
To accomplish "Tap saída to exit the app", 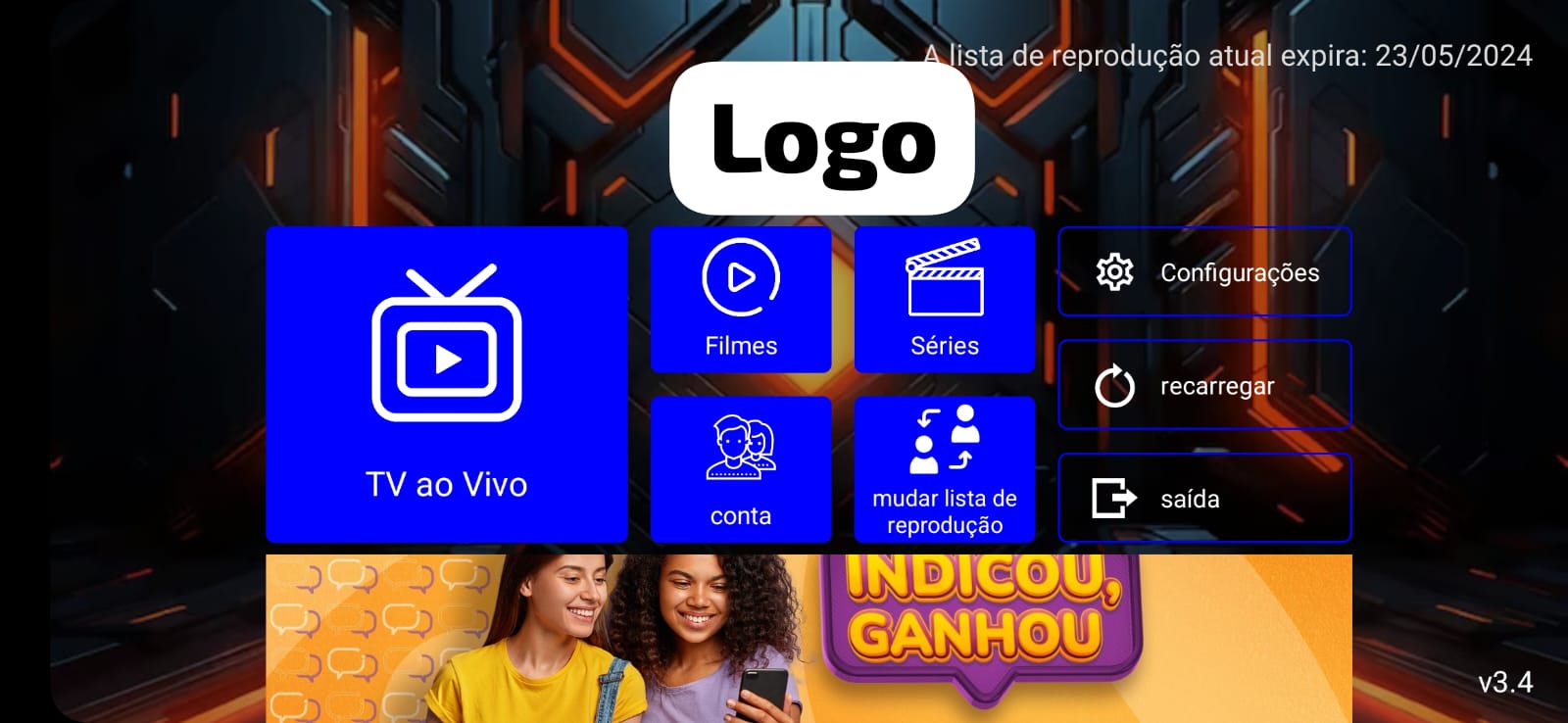I will click(1204, 498).
